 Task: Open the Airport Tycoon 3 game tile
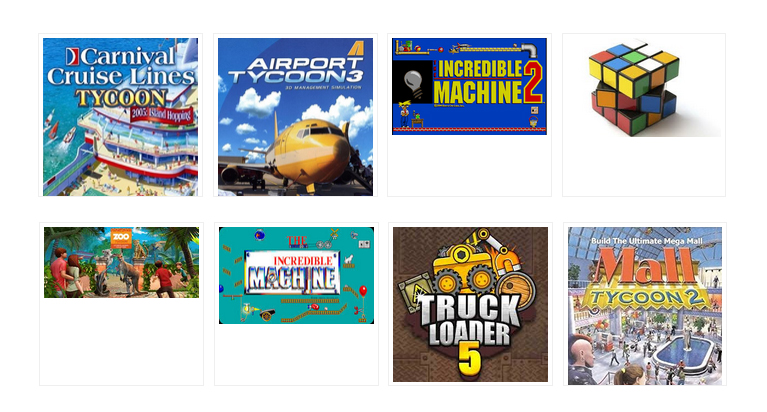coord(295,116)
